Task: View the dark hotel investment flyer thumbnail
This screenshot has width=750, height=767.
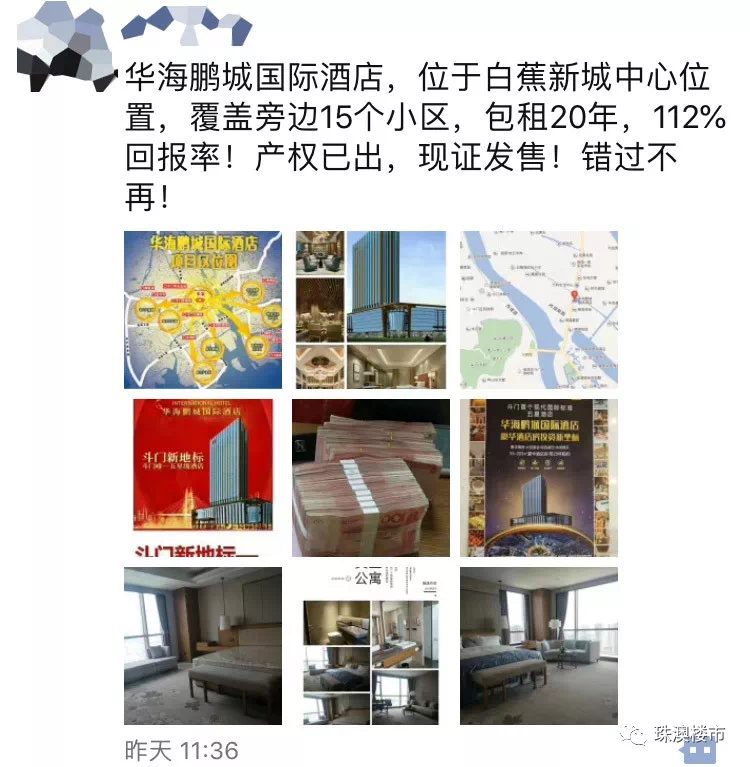Action: click(x=538, y=478)
